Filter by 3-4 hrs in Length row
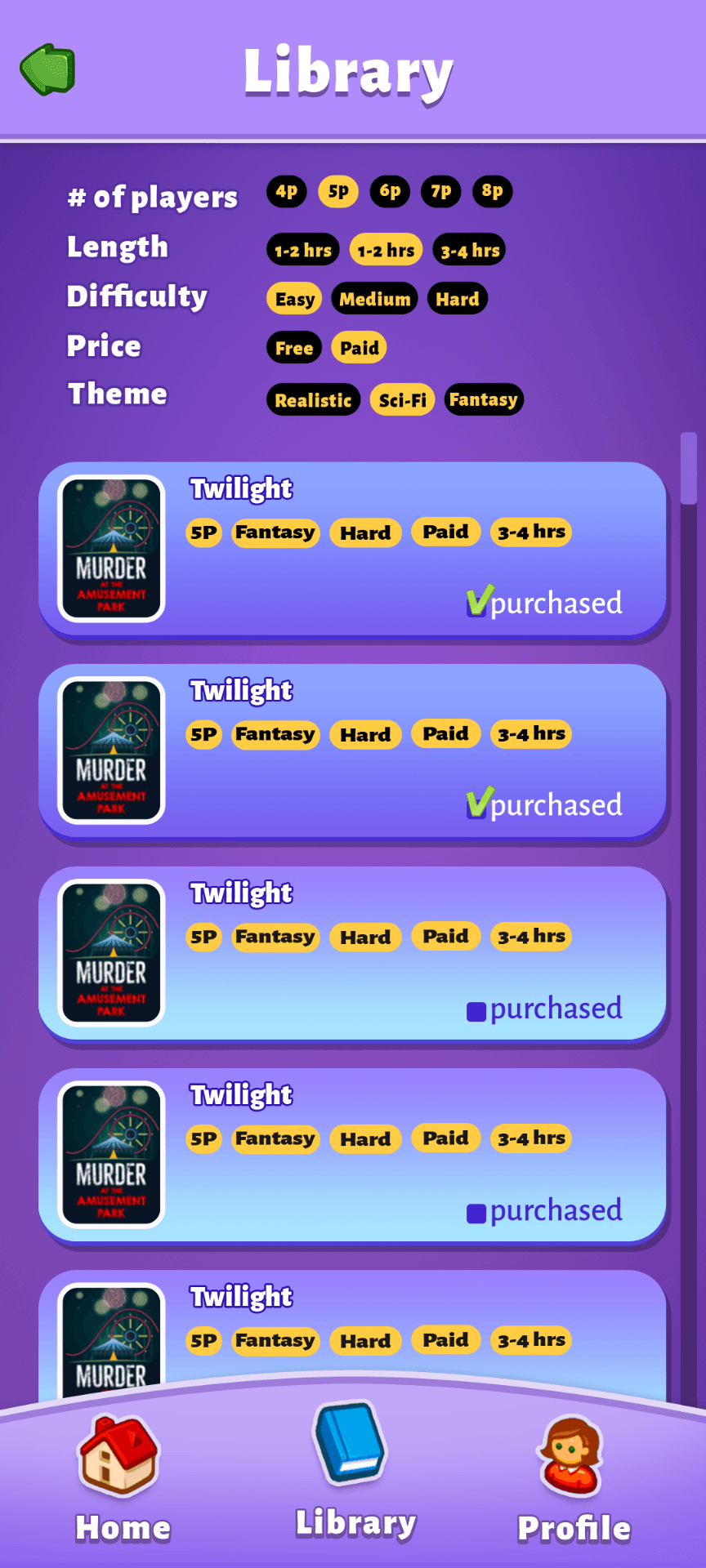Image resolution: width=706 pixels, height=1568 pixels. pyautogui.click(x=470, y=251)
